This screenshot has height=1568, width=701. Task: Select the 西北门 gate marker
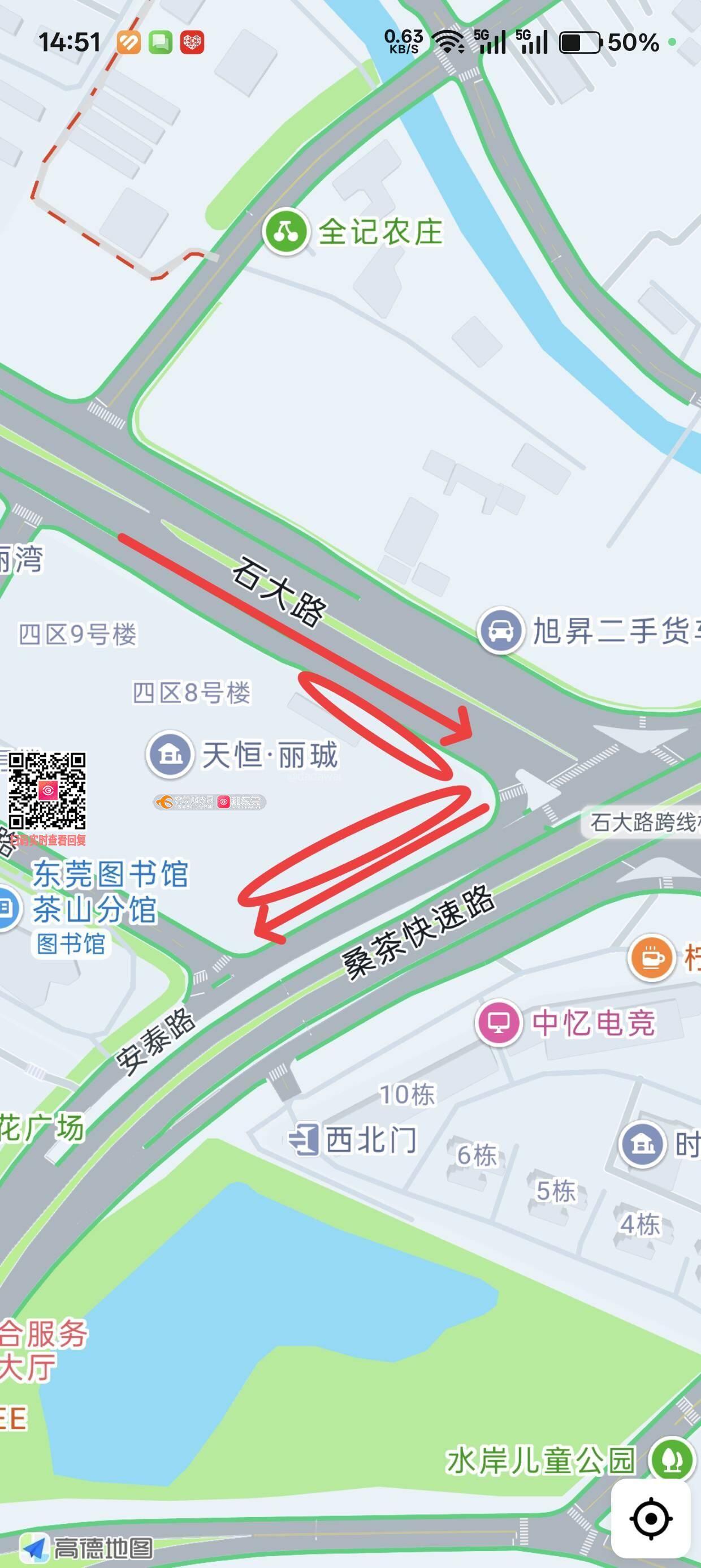click(304, 1139)
